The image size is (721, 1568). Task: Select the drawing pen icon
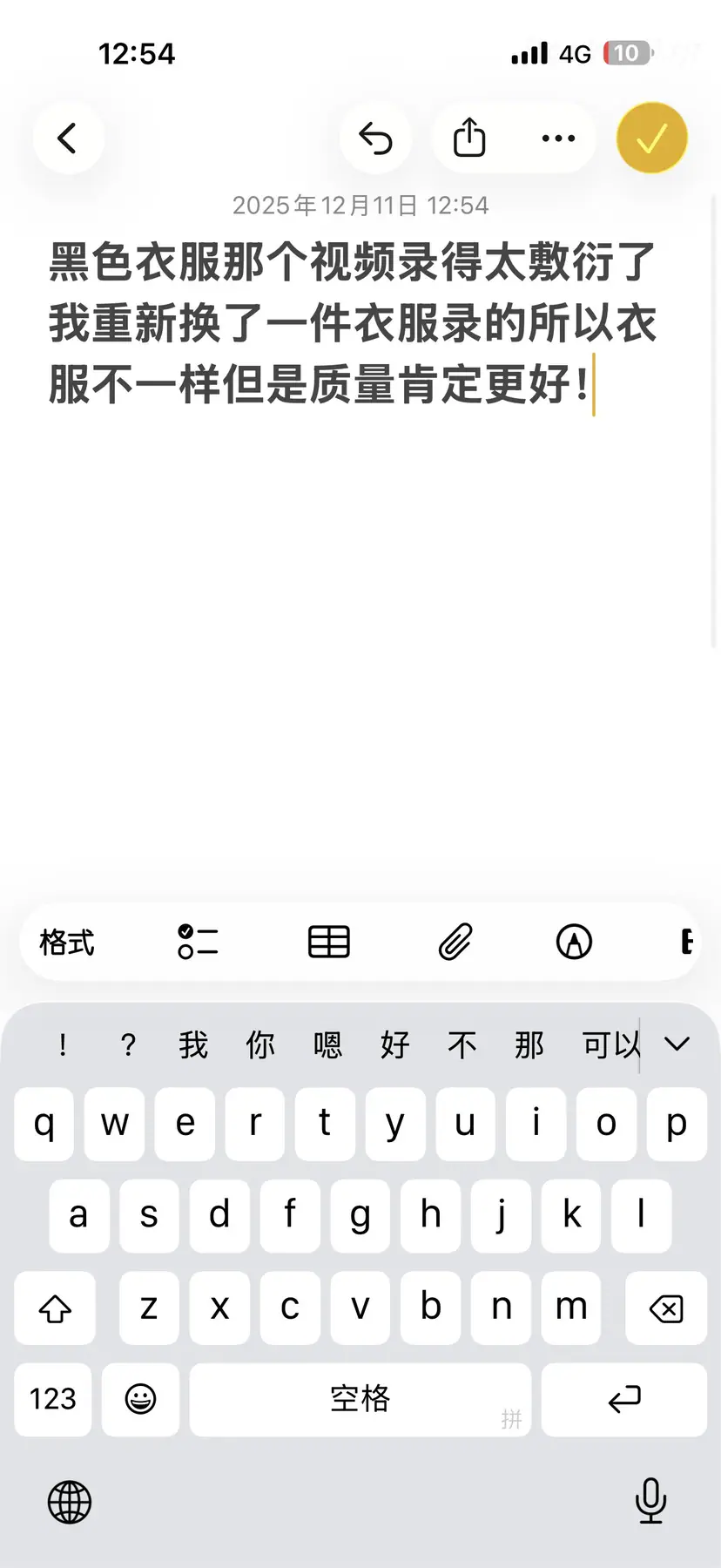tap(575, 943)
